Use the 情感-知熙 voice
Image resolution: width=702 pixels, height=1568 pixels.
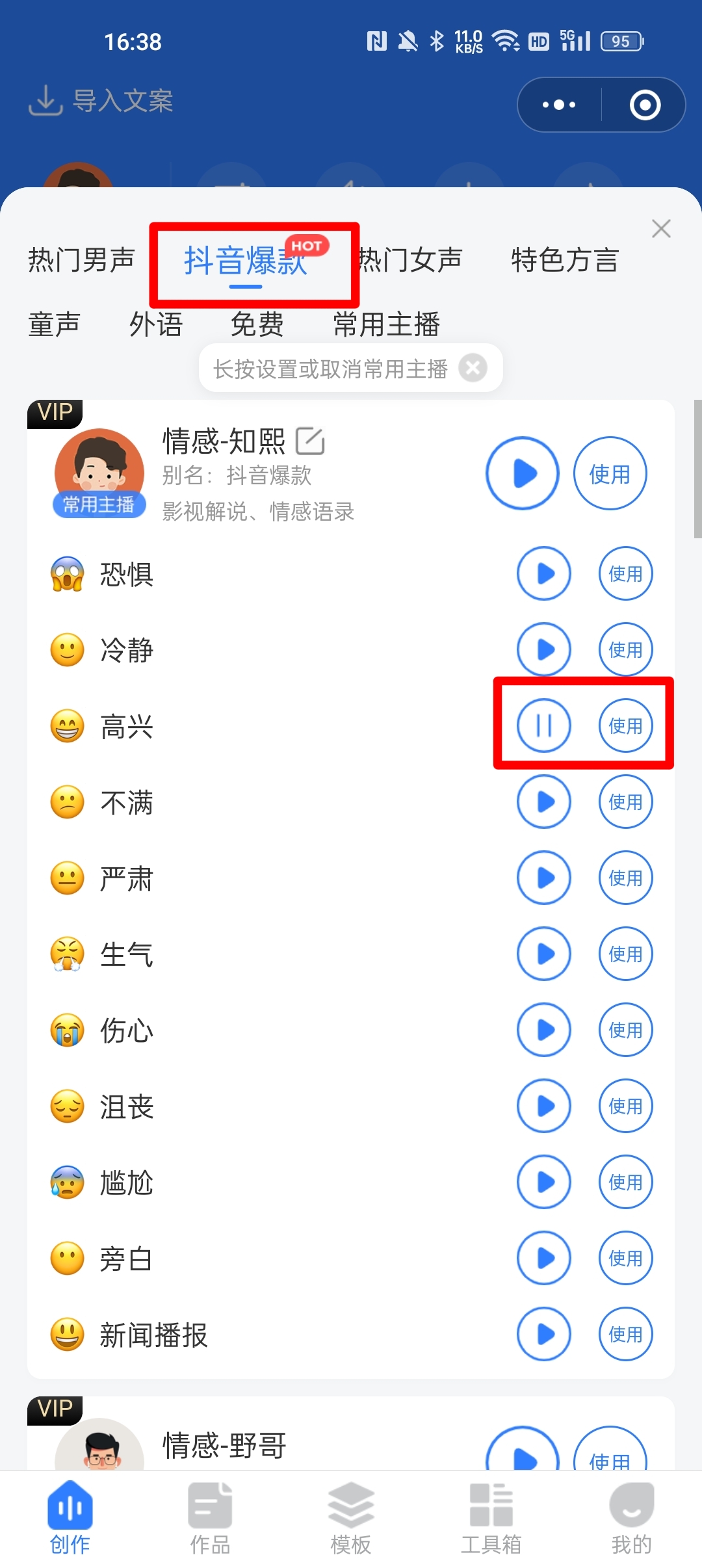(x=610, y=473)
